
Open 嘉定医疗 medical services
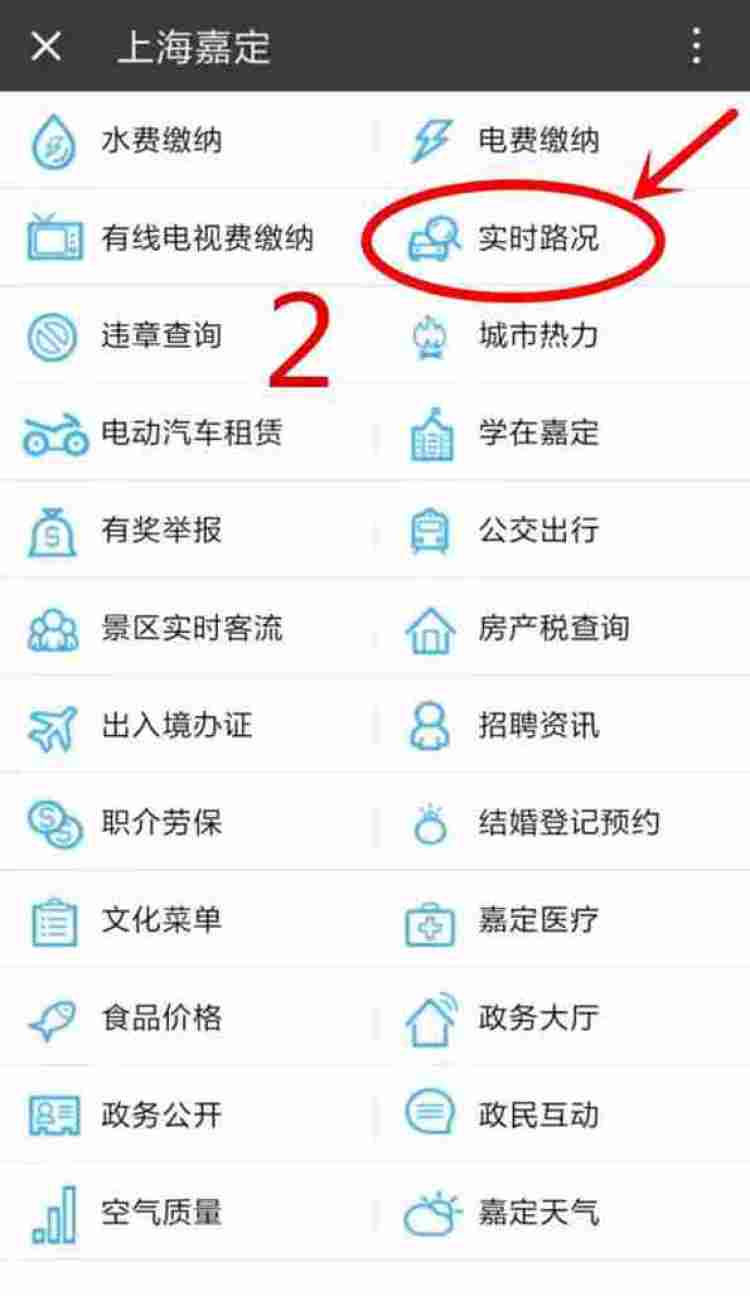point(538,920)
